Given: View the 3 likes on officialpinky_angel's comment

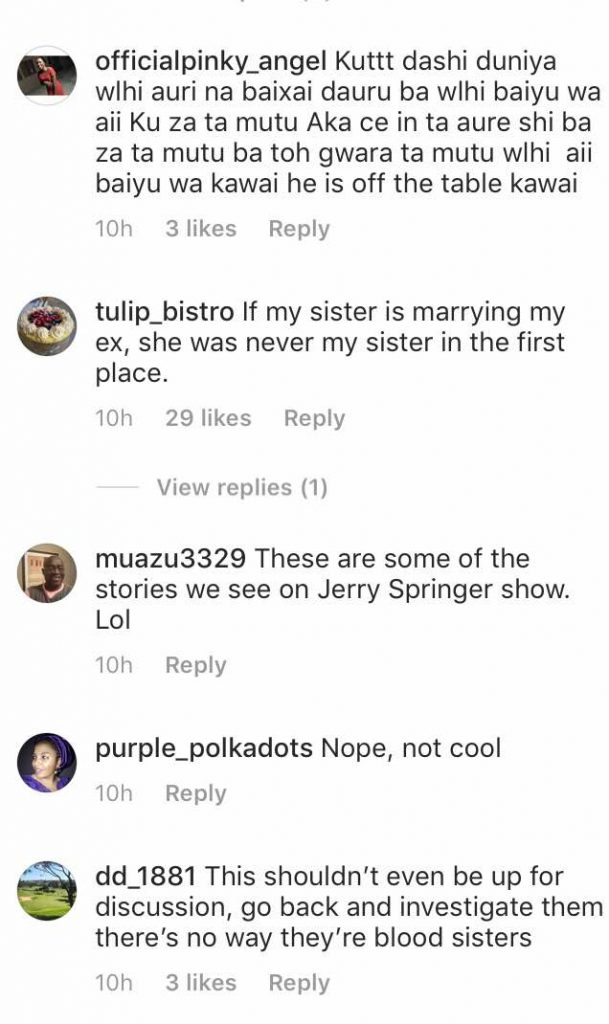Looking at the screenshot, I should click(200, 229).
